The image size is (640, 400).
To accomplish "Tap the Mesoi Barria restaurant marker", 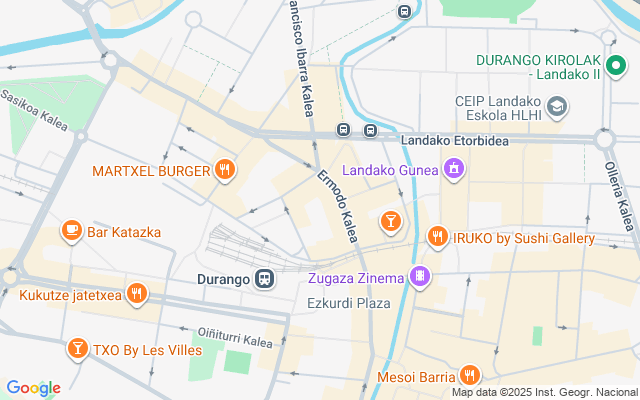I will pyautogui.click(x=469, y=376).
